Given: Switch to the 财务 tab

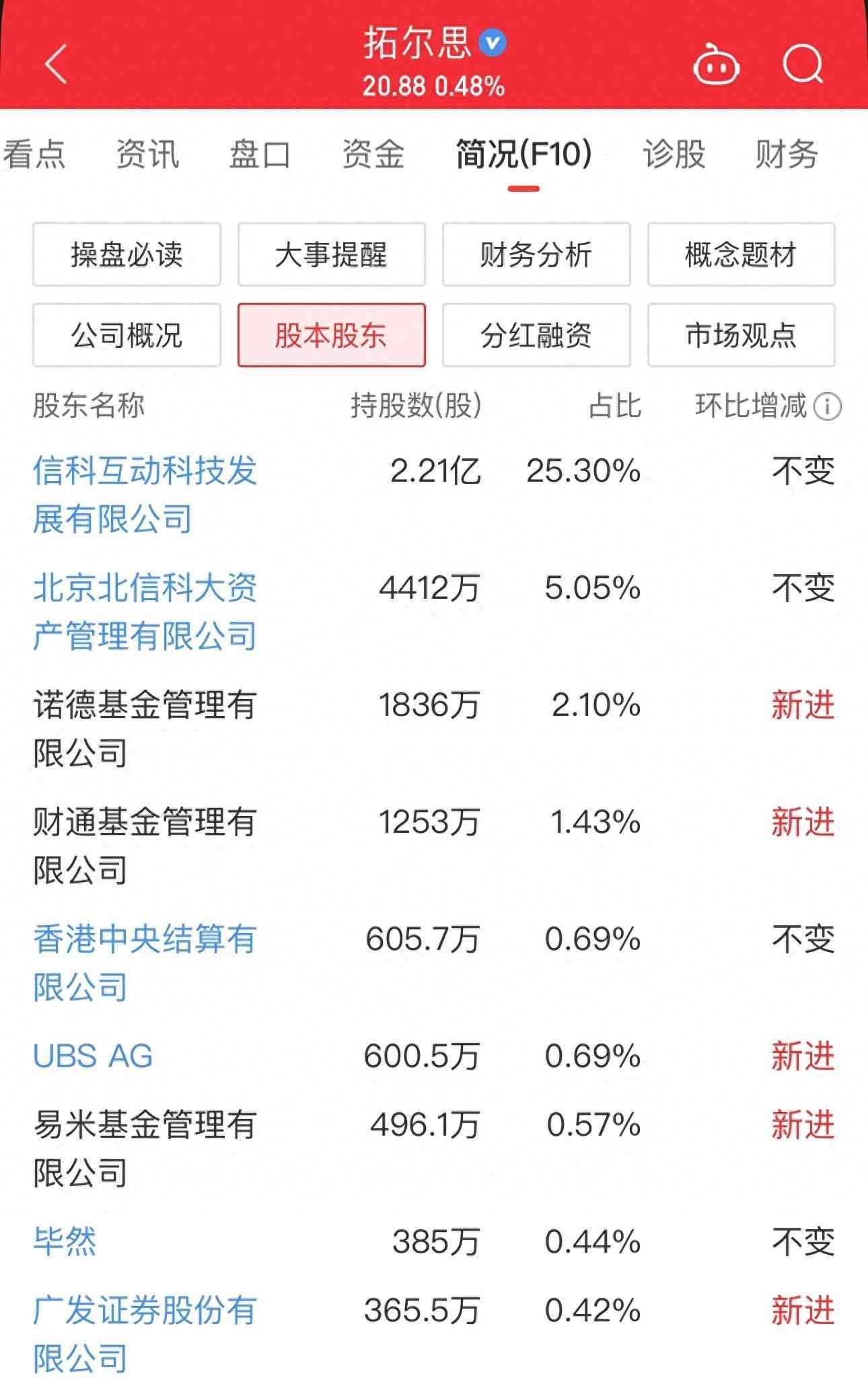Looking at the screenshot, I should coord(786,154).
